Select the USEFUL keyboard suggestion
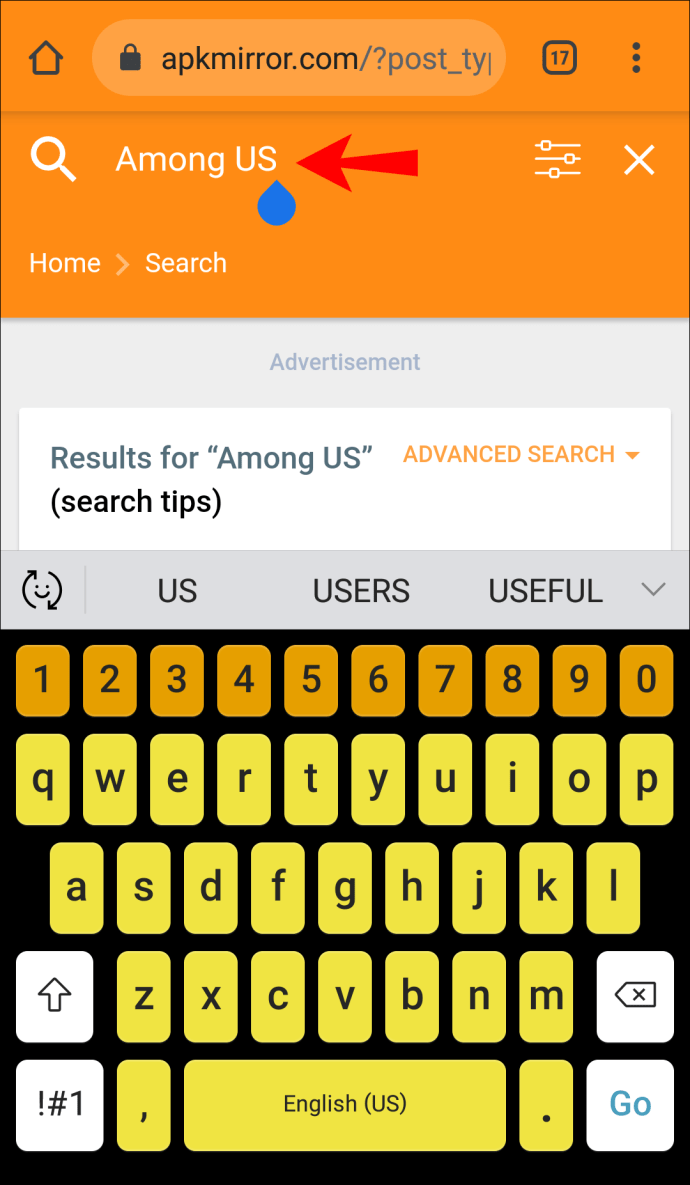Screen dimensions: 690x1185 [x=545, y=591]
